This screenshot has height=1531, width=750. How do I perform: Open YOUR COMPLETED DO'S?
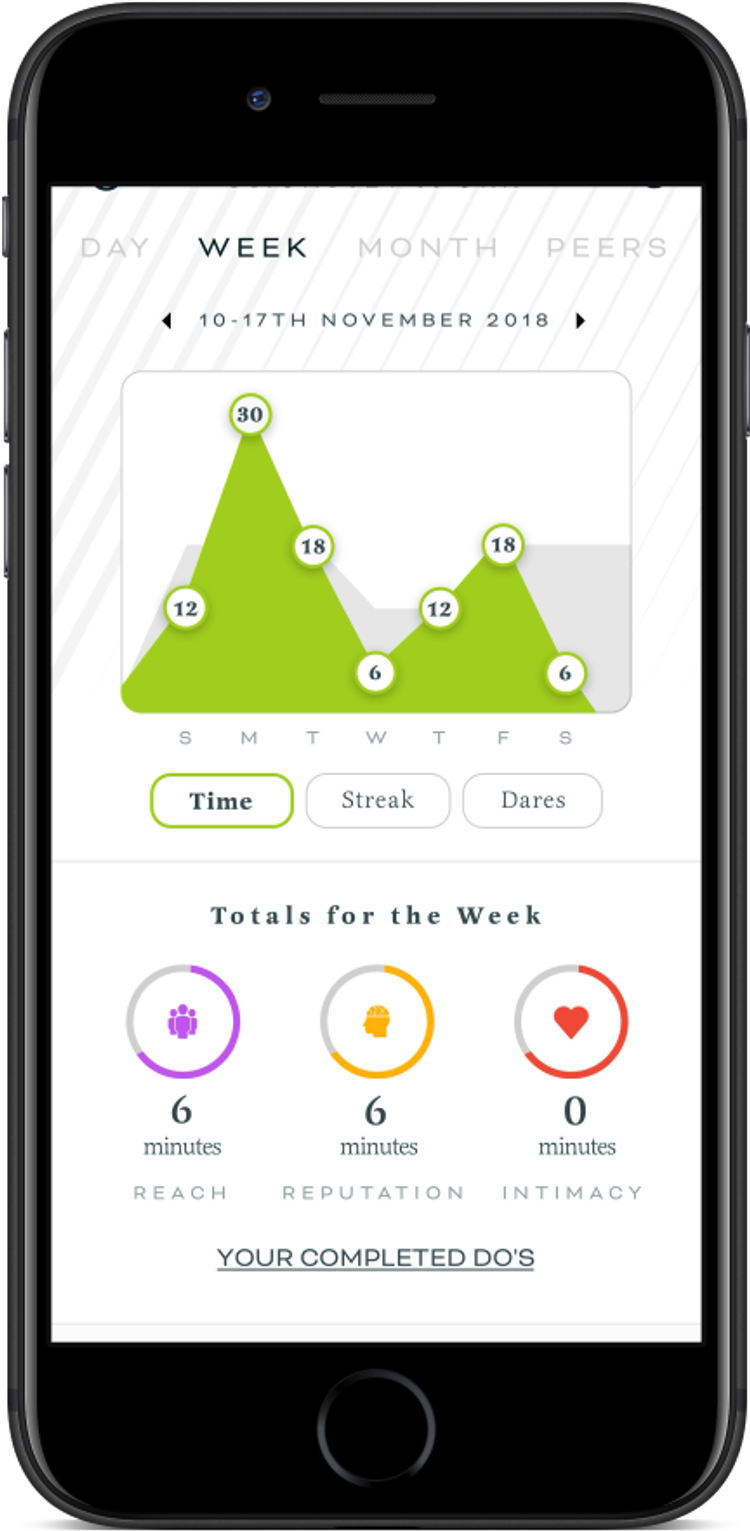[375, 1257]
